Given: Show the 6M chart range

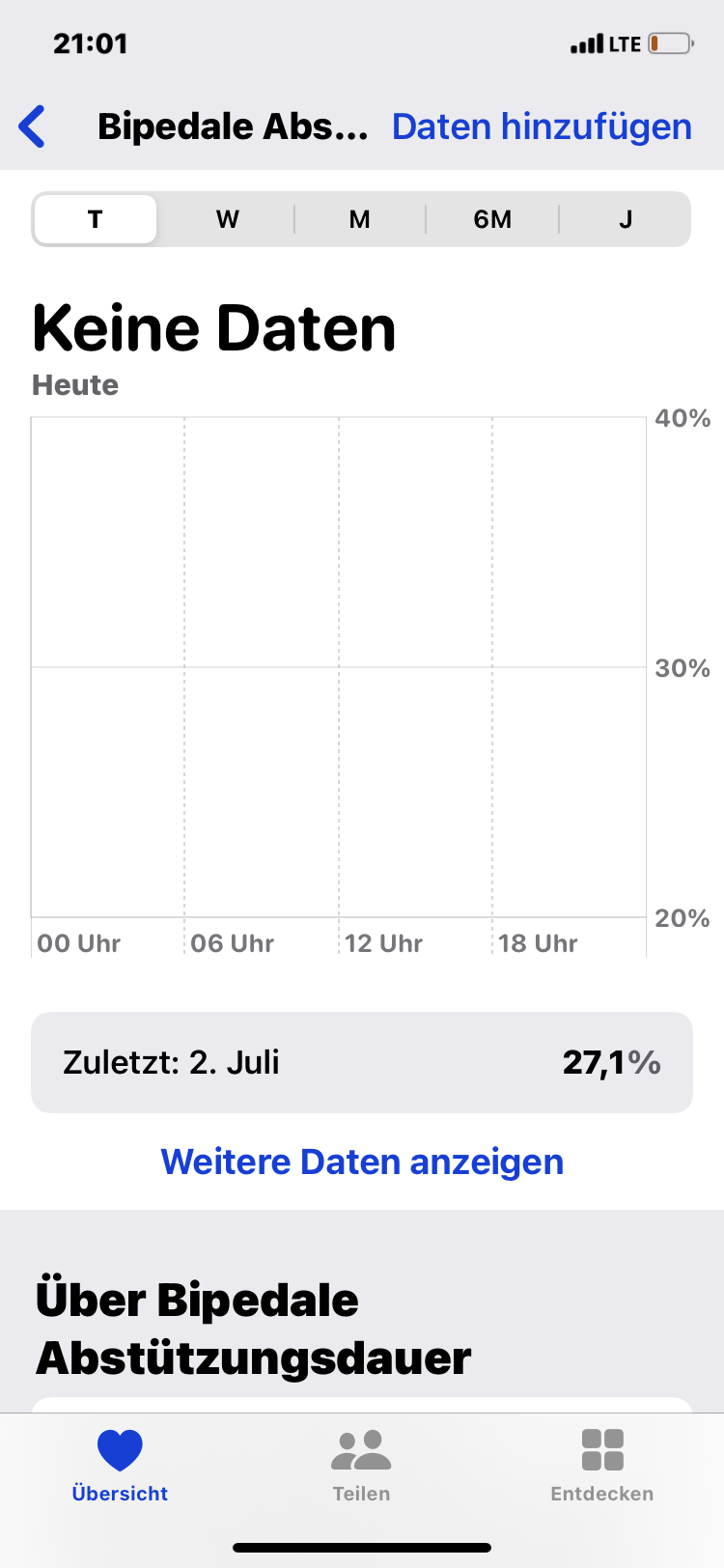Looking at the screenshot, I should pos(492,219).
